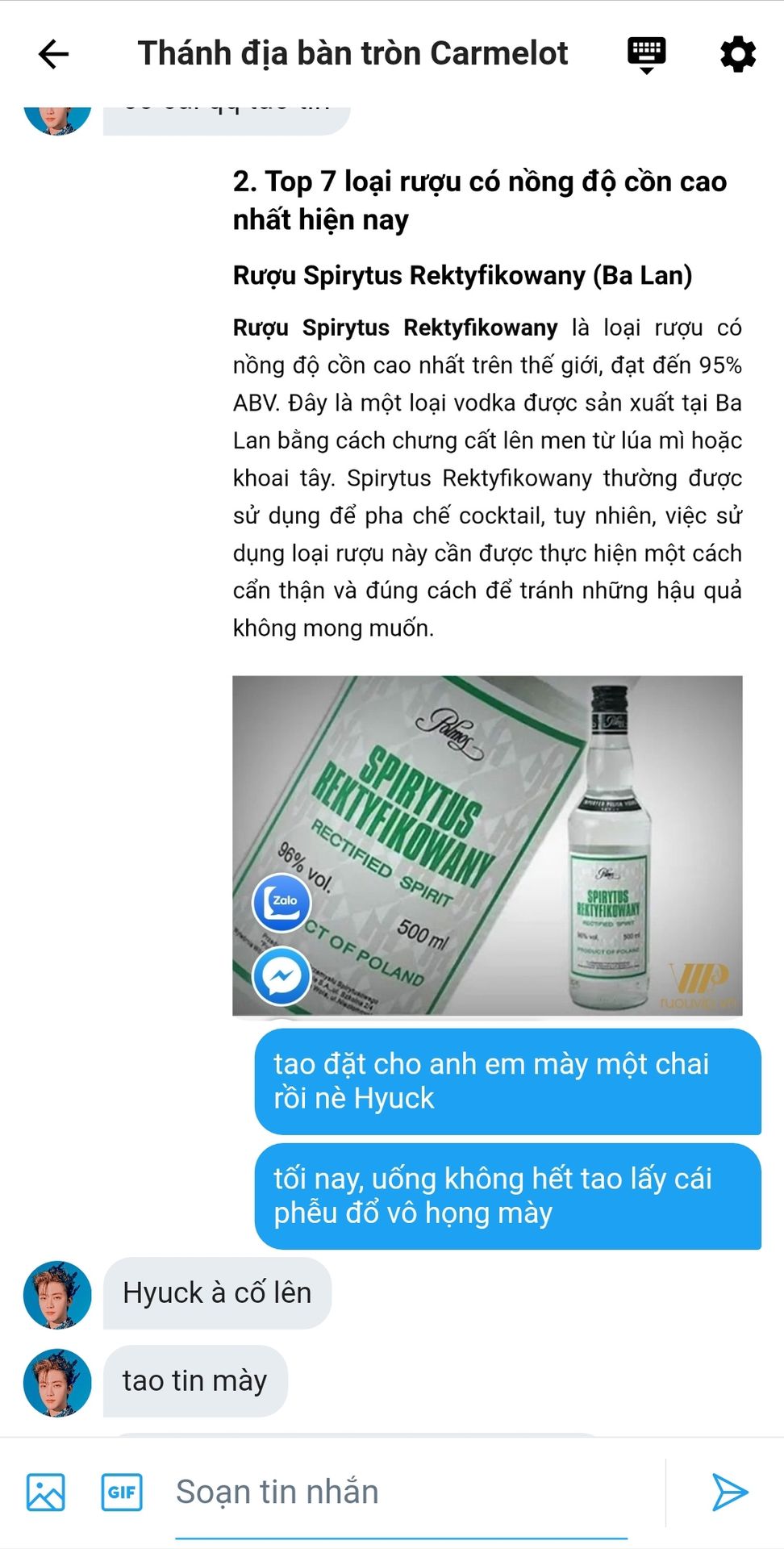Screen dimensions: 784x1549
Task: Go back using the top-left arrow
Action: pyautogui.click(x=53, y=55)
